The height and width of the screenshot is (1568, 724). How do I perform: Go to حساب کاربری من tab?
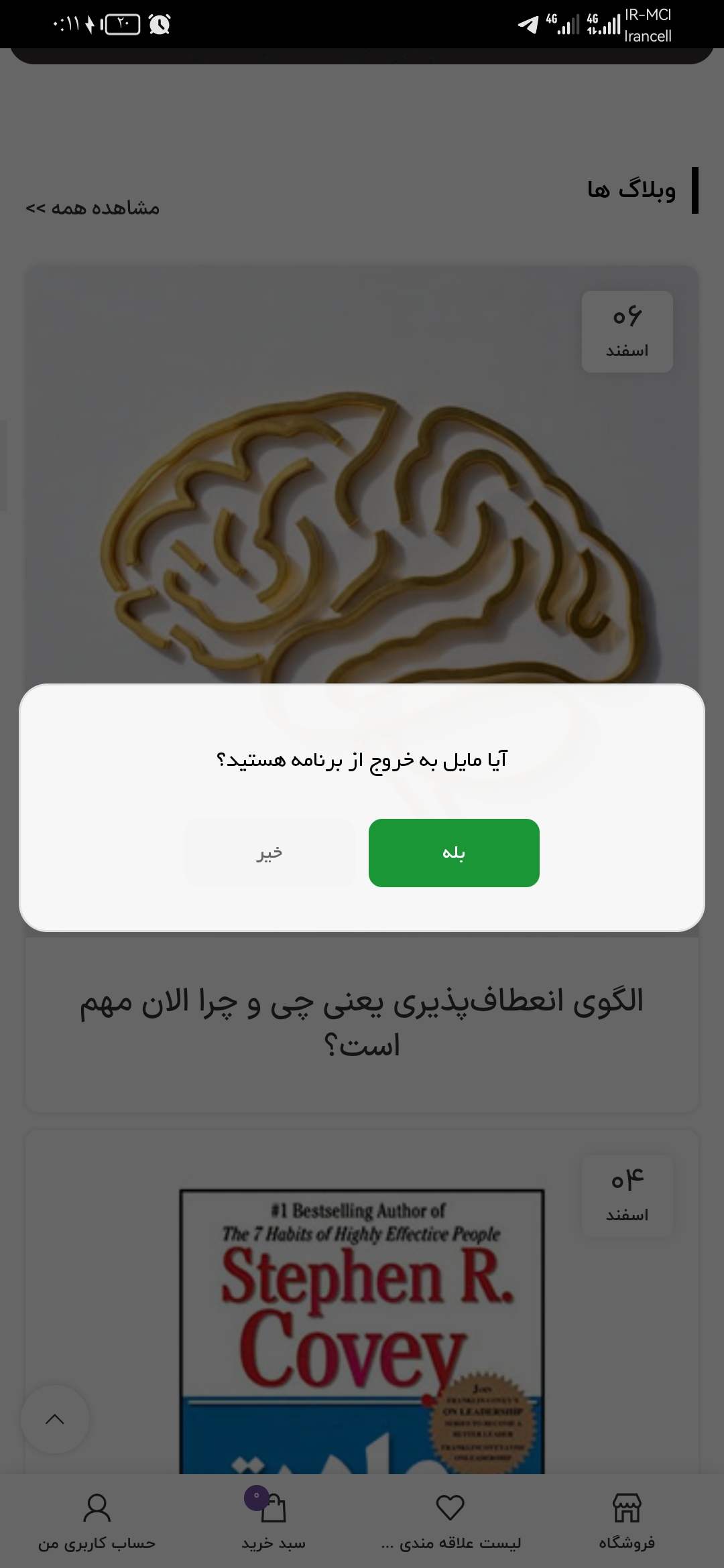(97, 1522)
